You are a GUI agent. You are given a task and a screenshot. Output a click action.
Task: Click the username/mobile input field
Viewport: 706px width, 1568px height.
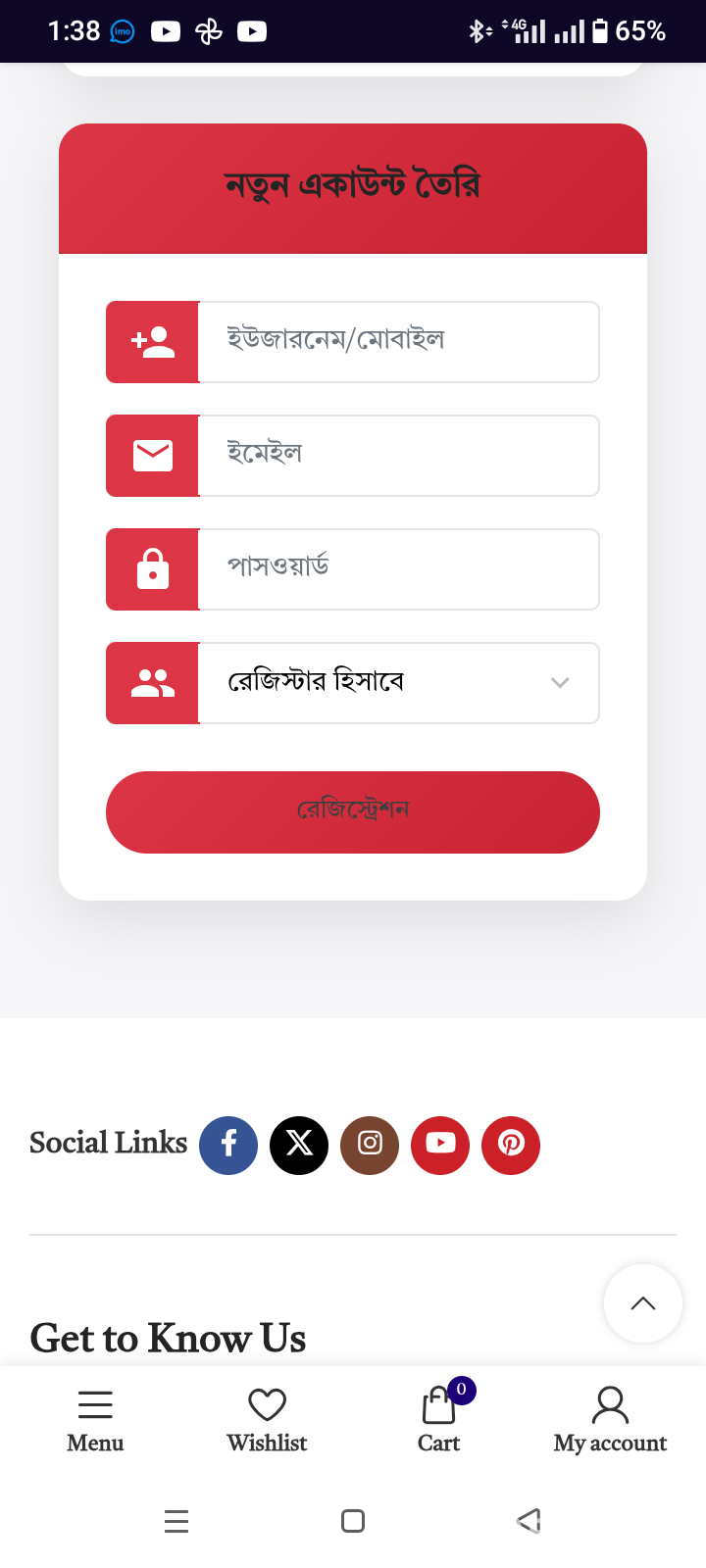click(x=398, y=342)
